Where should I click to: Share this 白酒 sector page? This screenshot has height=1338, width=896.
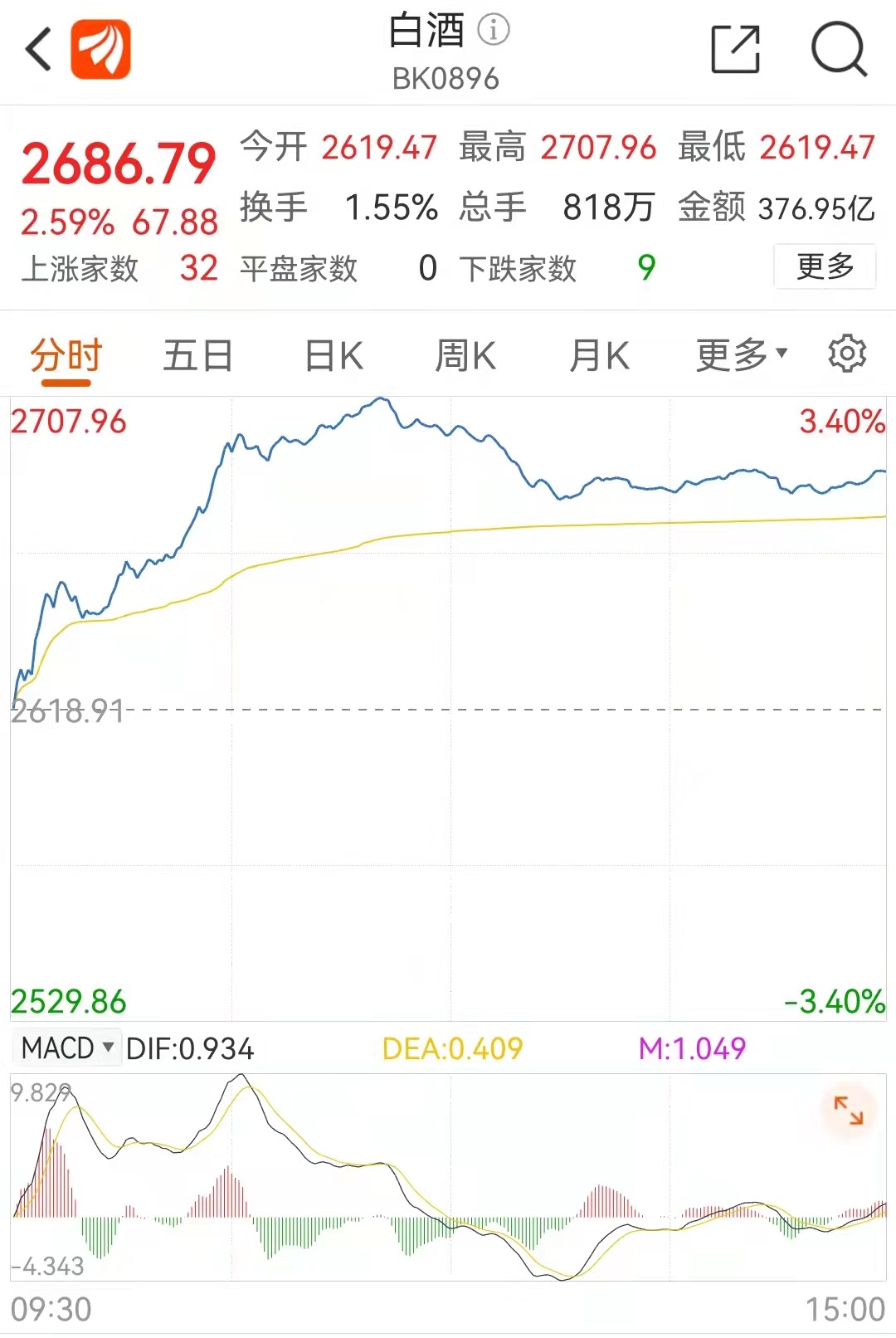click(x=736, y=50)
